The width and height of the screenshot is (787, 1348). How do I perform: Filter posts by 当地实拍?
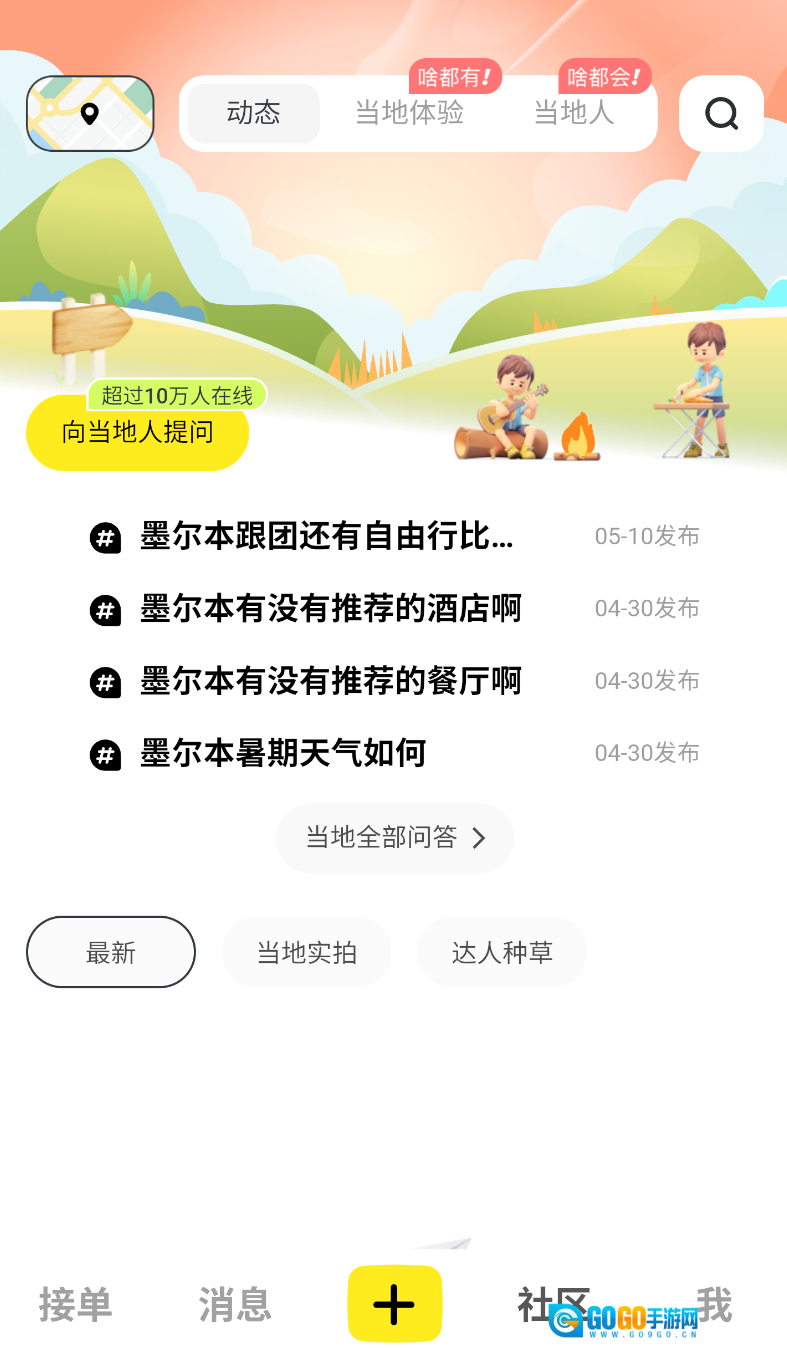pyautogui.click(x=306, y=952)
